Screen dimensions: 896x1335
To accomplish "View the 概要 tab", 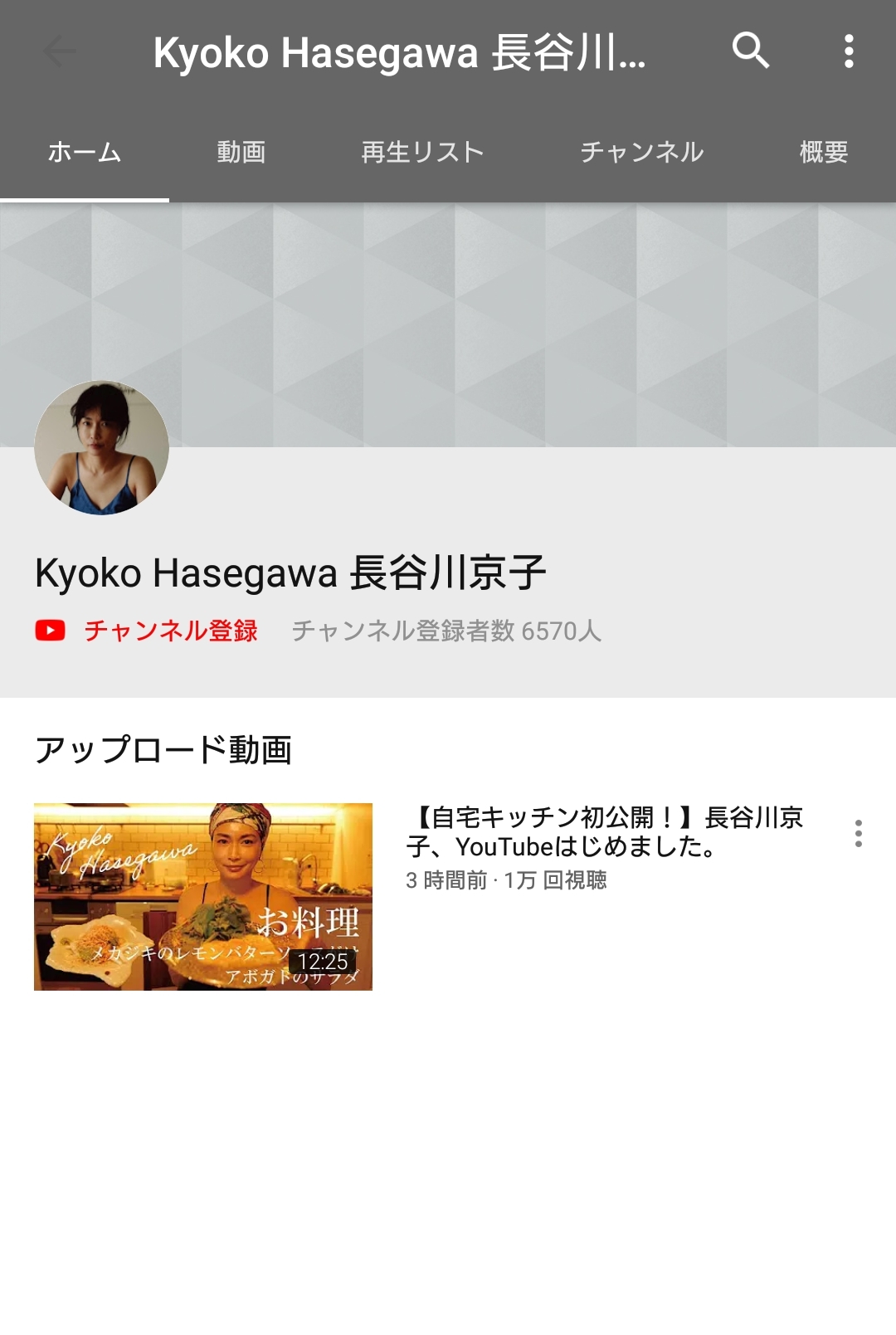I will [x=823, y=153].
